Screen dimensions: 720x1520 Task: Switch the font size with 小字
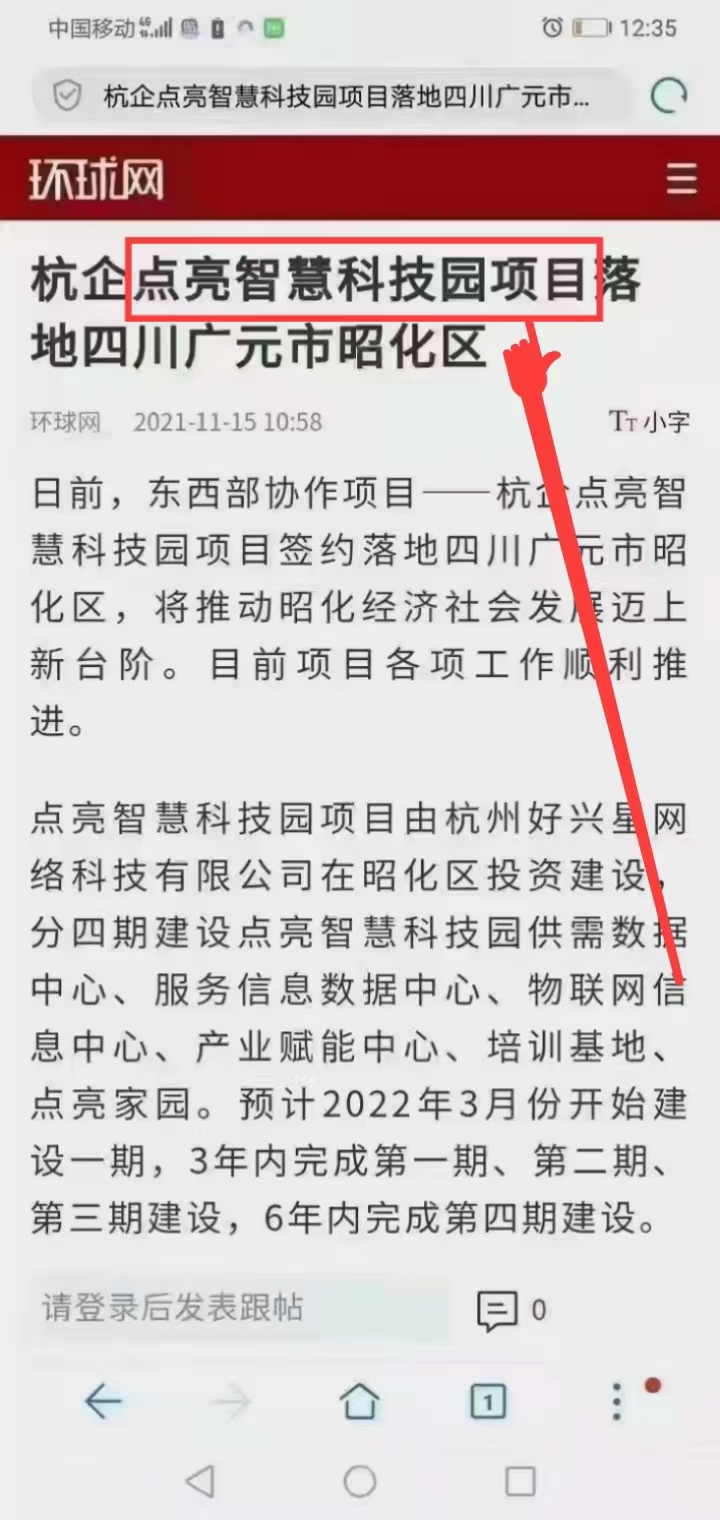coord(651,421)
